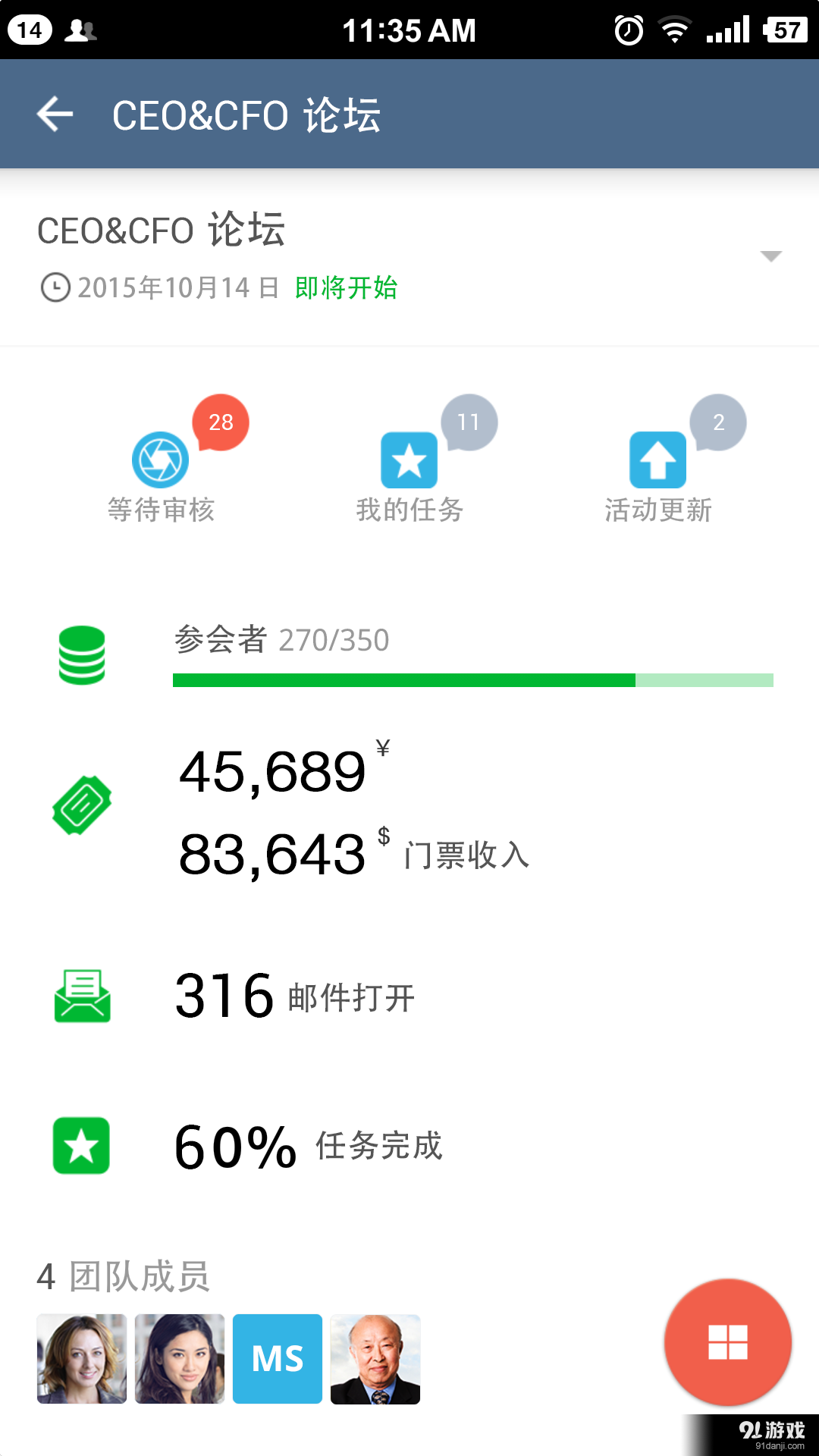Expand the event details dropdown arrow

pos(770,256)
